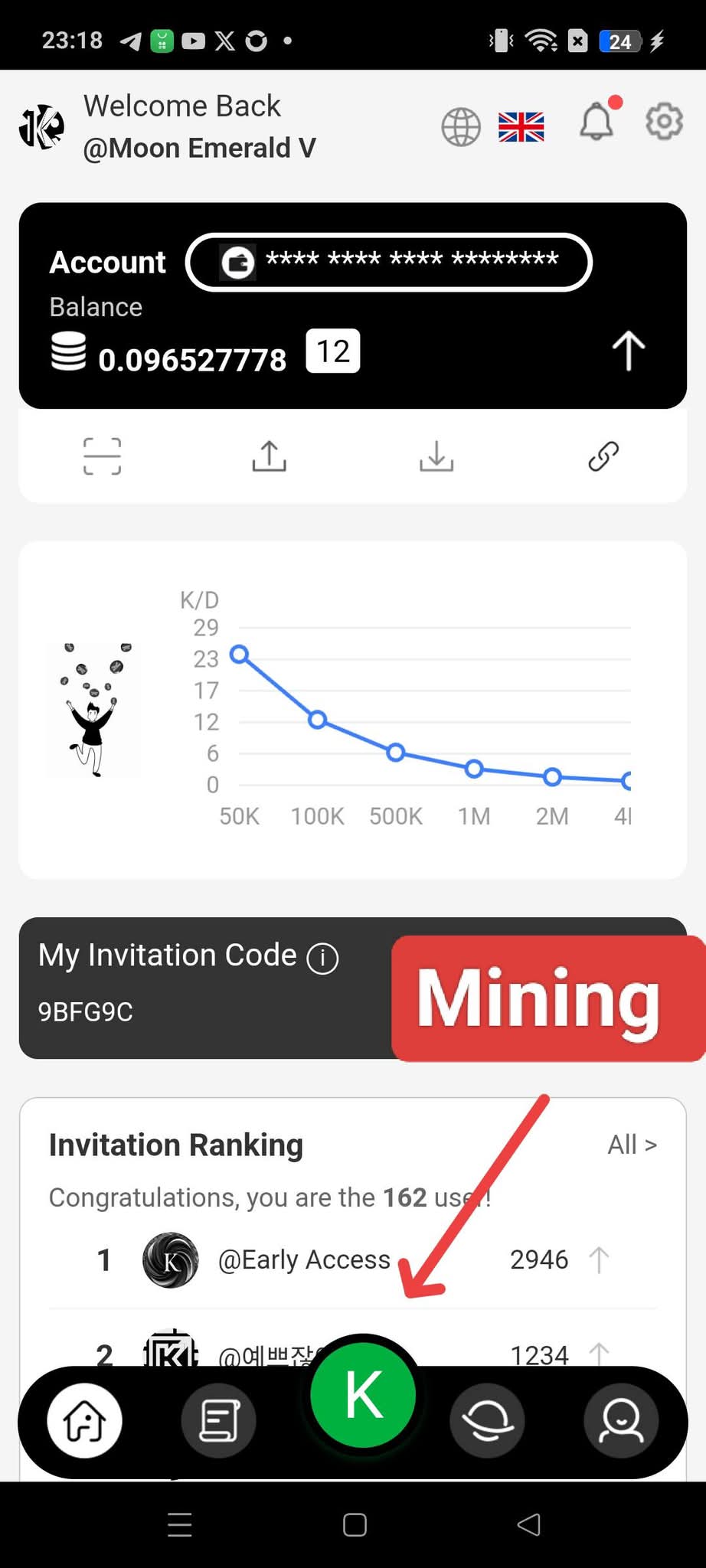Show invitation code info
The image size is (706, 1568).
pyautogui.click(x=322, y=958)
